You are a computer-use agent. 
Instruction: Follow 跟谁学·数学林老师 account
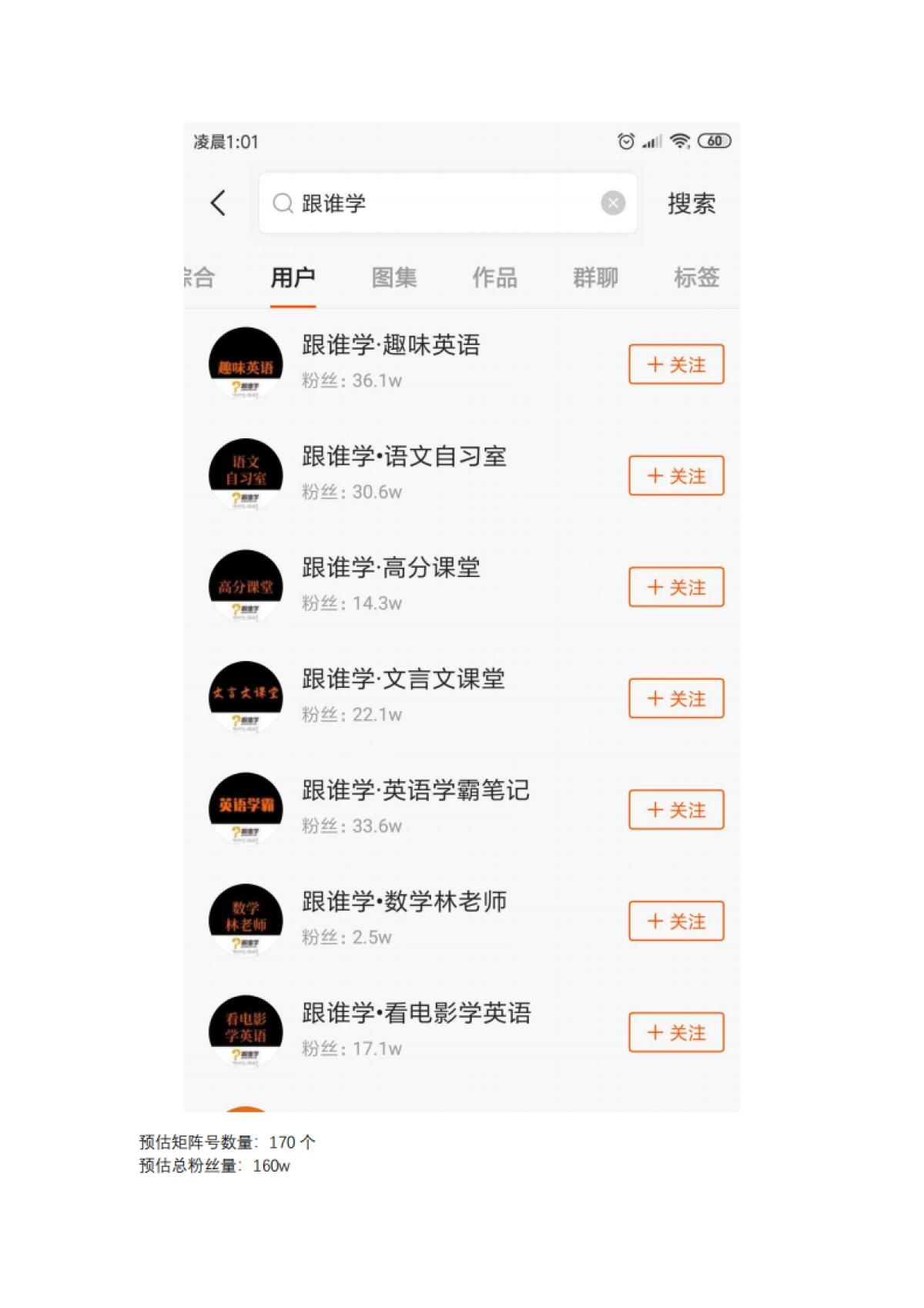[676, 921]
